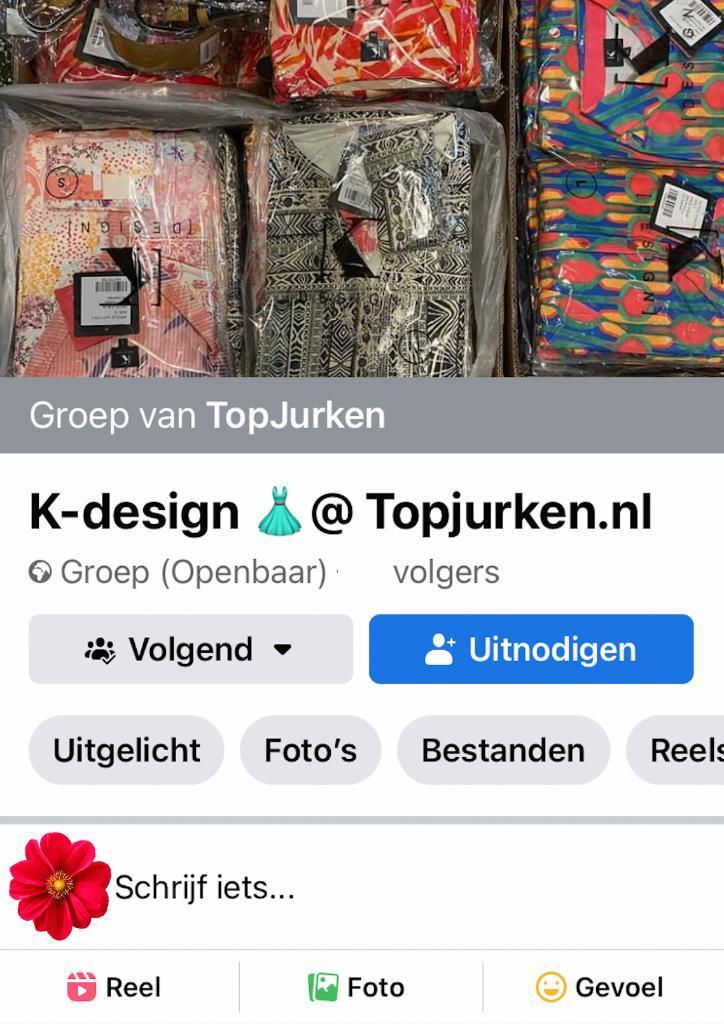Viewport: 724px width, 1024px height.
Task: Select the globe icon next to Groep (Openbaar)
Action: tap(40, 572)
